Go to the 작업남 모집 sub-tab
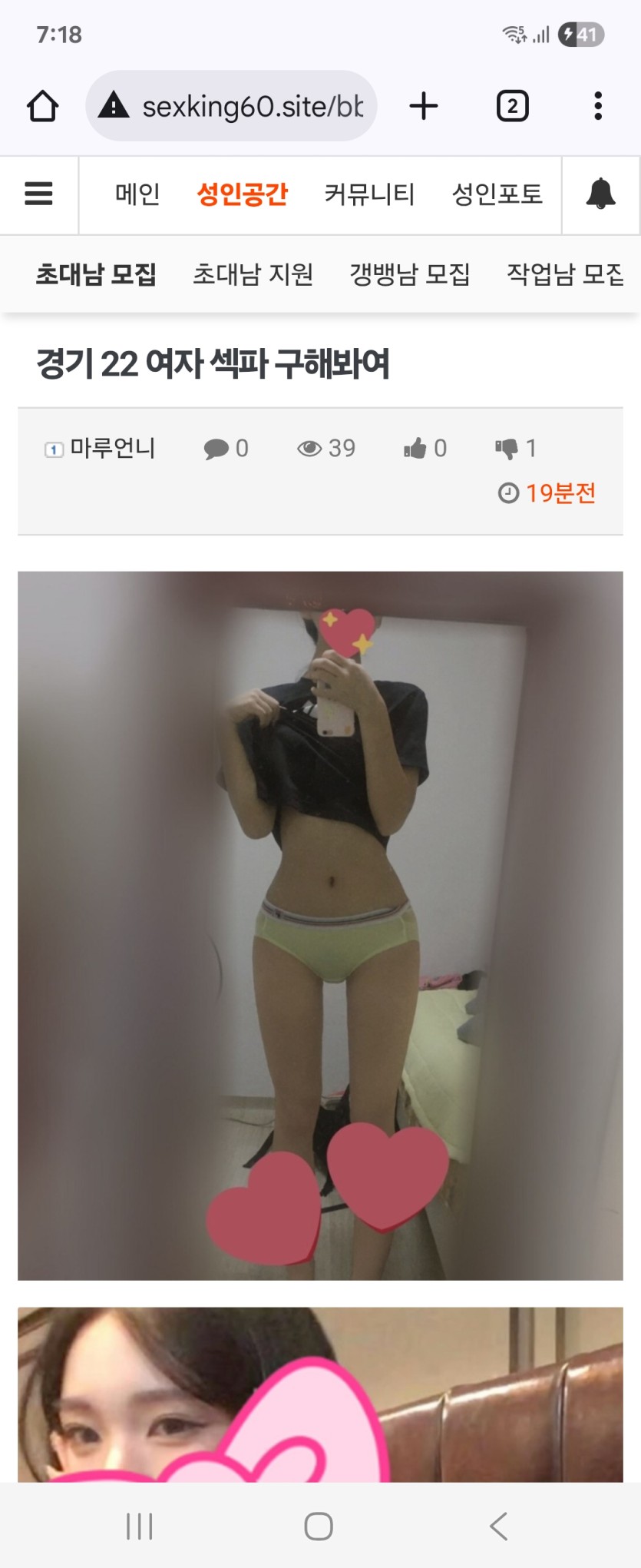 (x=565, y=274)
